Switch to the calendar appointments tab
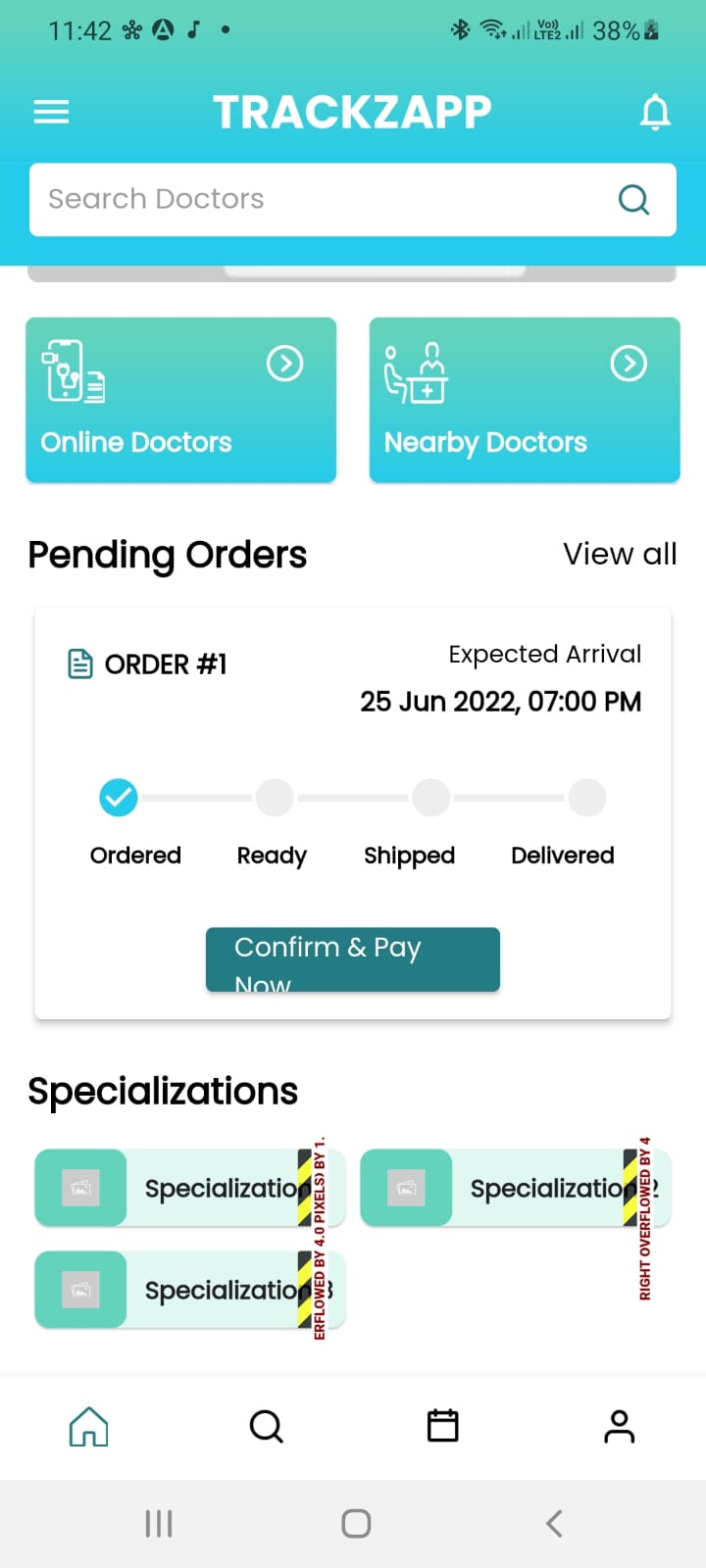 (x=442, y=1427)
